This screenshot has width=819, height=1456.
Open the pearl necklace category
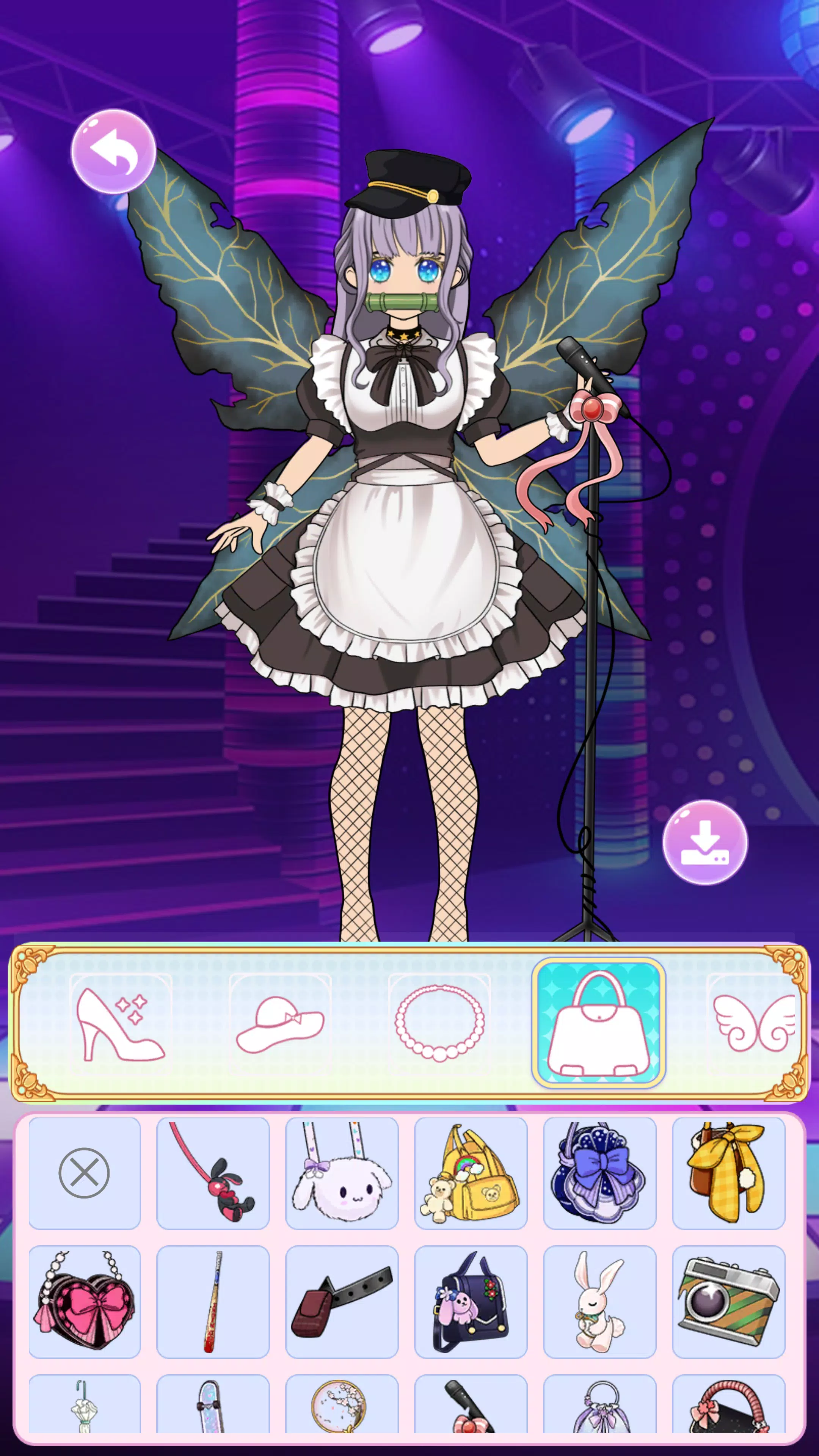(x=439, y=1024)
